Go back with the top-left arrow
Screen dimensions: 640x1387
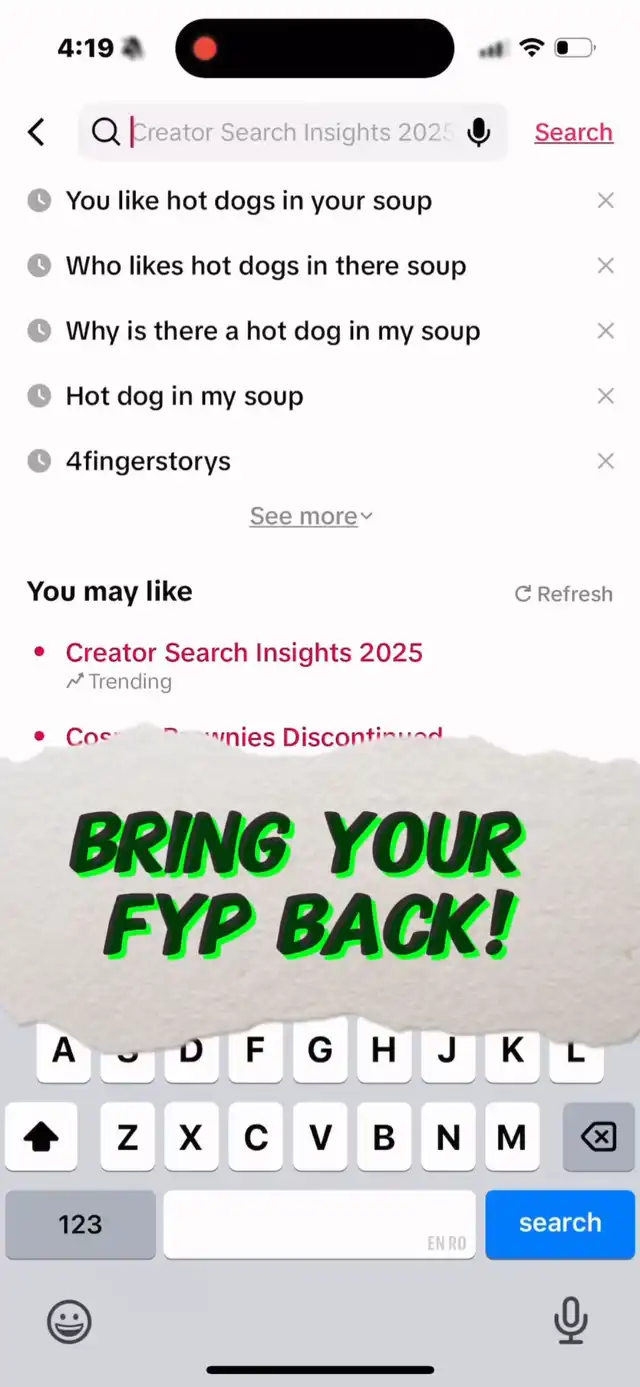pyautogui.click(x=37, y=132)
